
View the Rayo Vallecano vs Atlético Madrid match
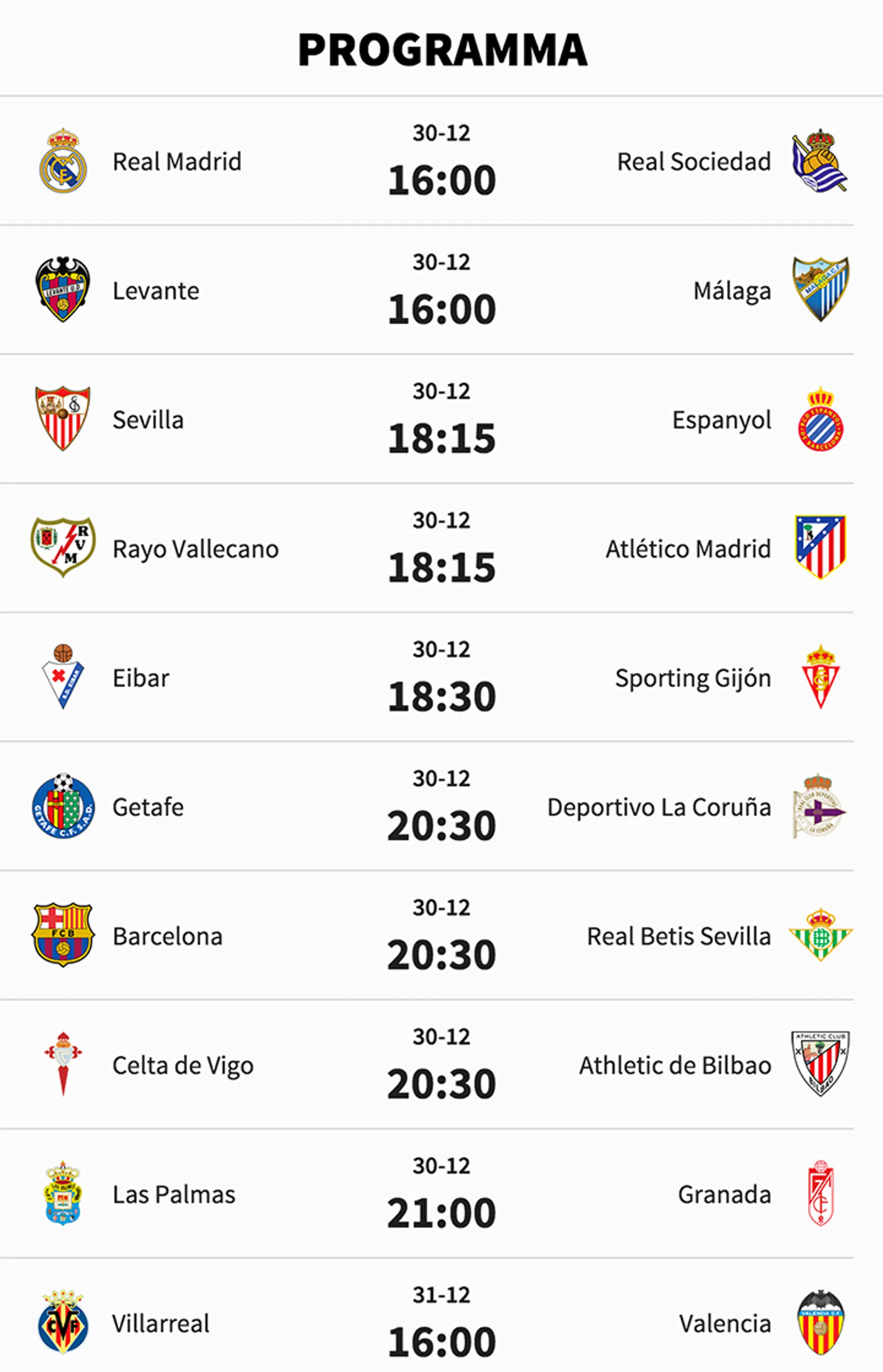[x=441, y=548]
